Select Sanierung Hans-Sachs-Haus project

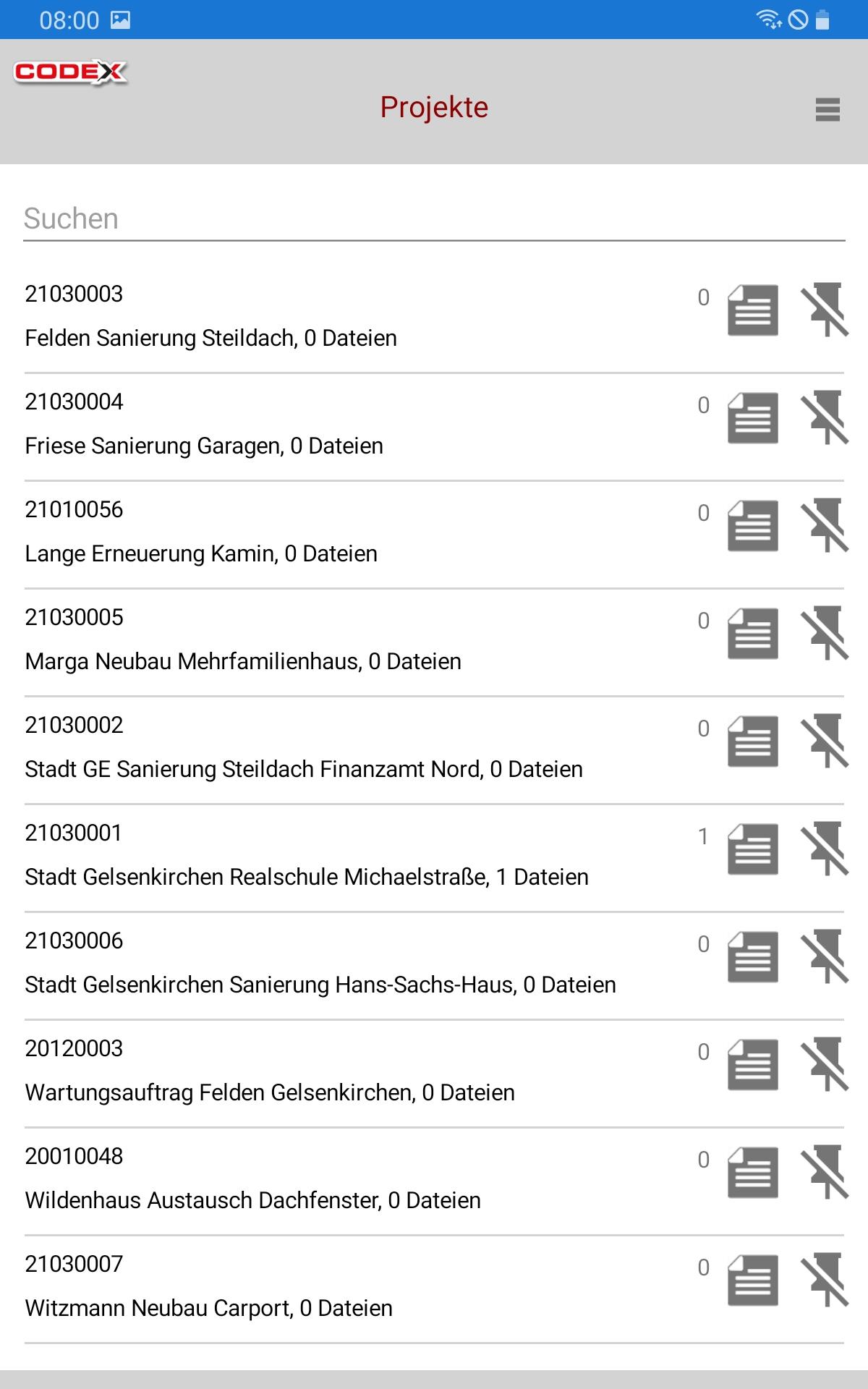coord(320,964)
